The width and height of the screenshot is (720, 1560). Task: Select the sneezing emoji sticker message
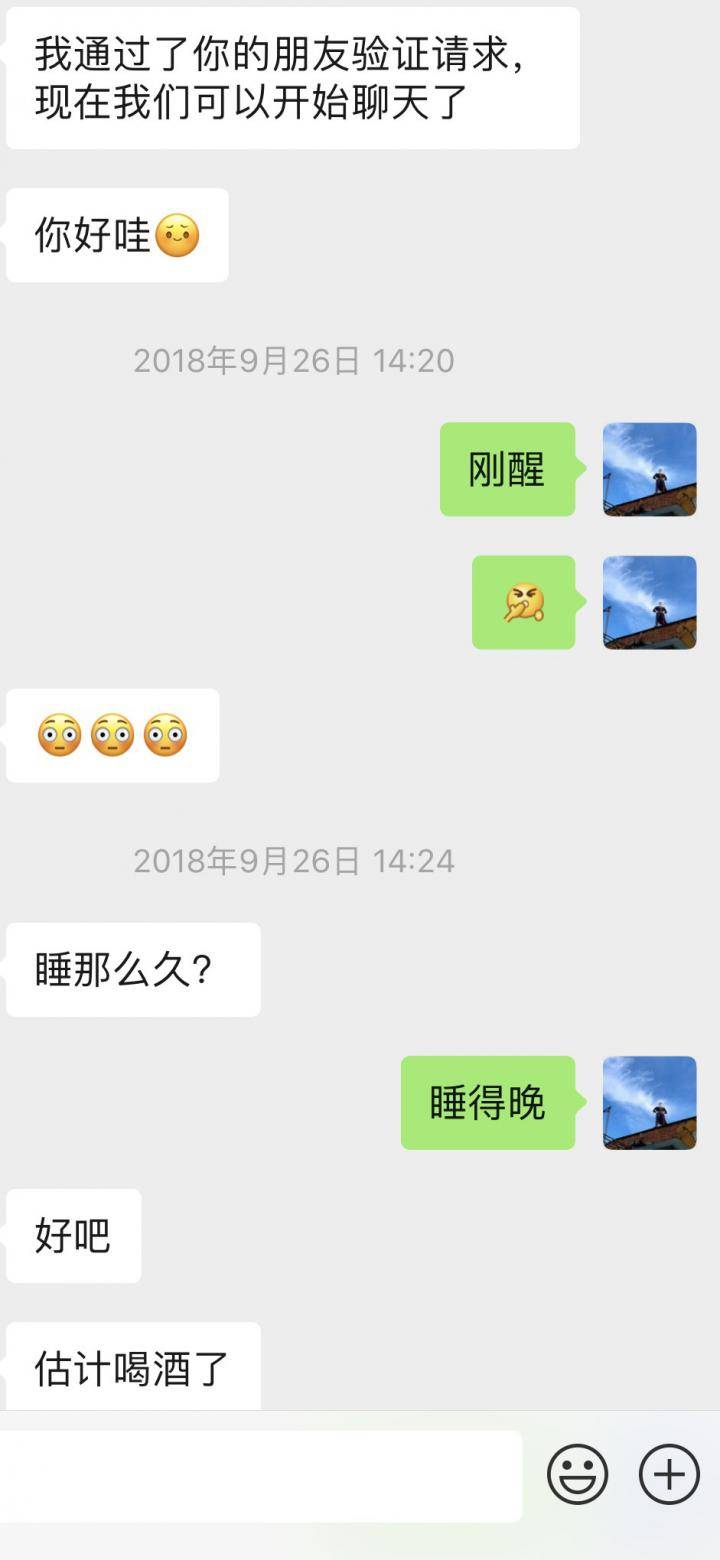[523, 604]
